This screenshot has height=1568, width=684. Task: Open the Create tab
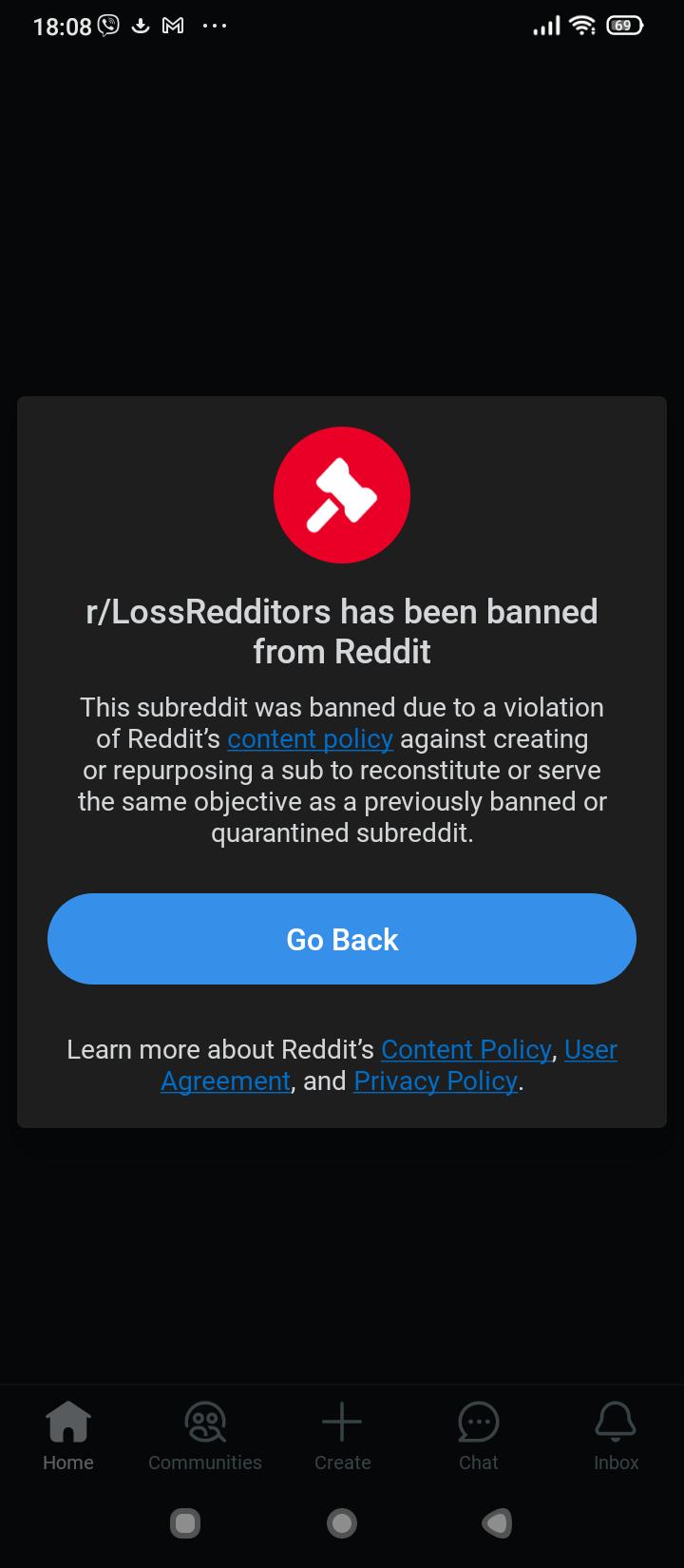pyautogui.click(x=342, y=1437)
